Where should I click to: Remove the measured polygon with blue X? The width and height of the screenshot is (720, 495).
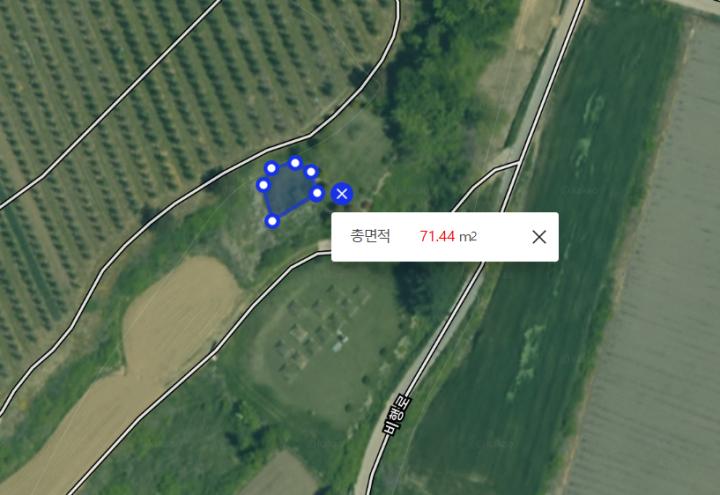[342, 193]
